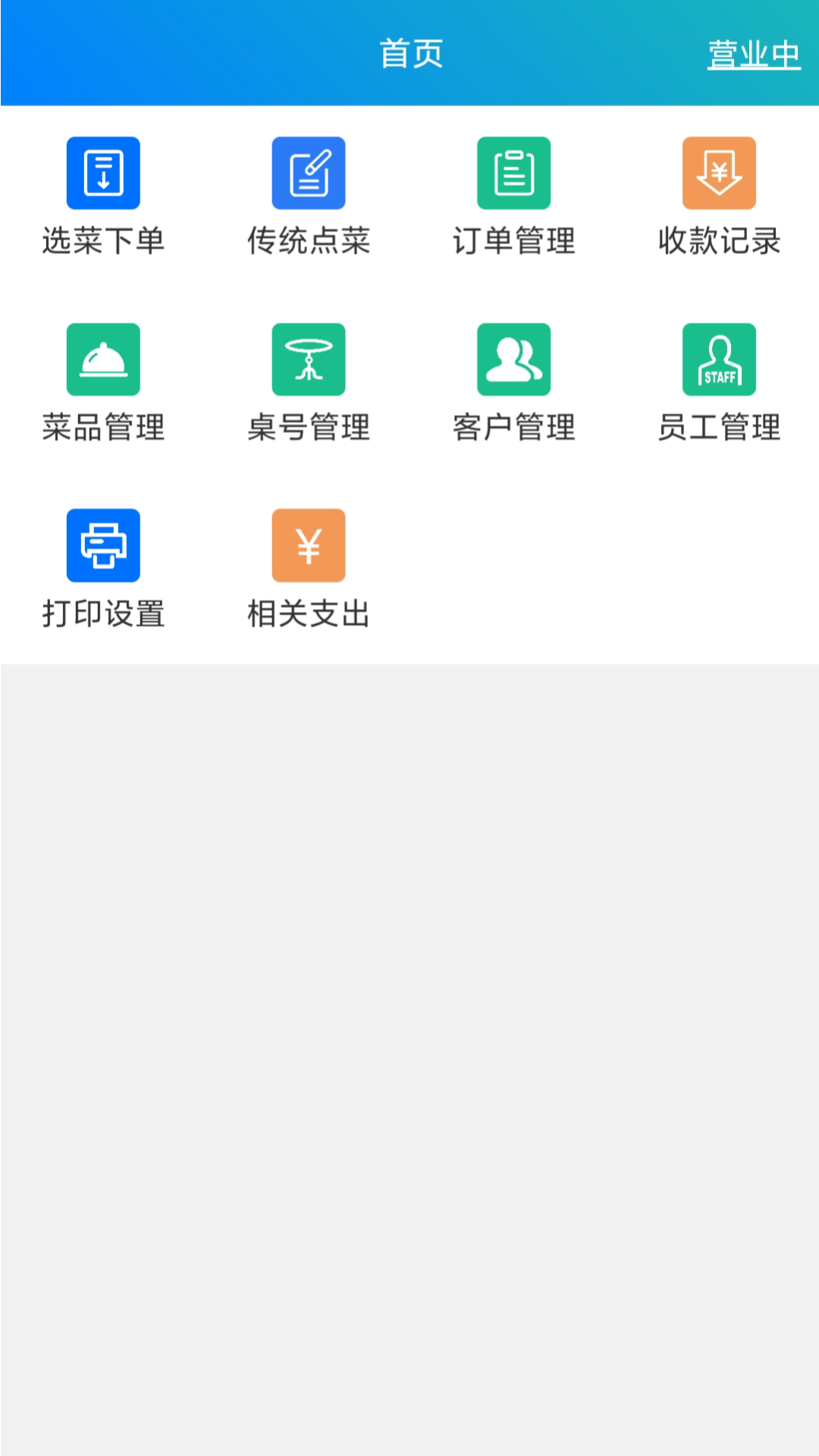Select the 传统点菜 traditional ordering icon
Viewport: 819px width, 1456px height.
(x=308, y=172)
